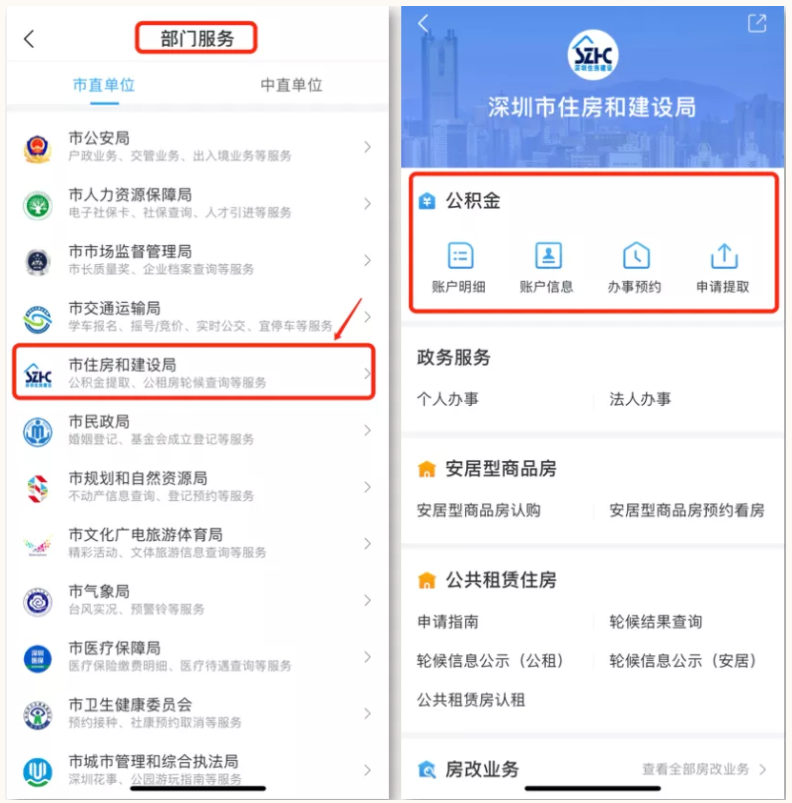Image resolution: width=792 pixels, height=803 pixels.
Task: Open 市人力资源保障局 row
Action: (x=196, y=203)
